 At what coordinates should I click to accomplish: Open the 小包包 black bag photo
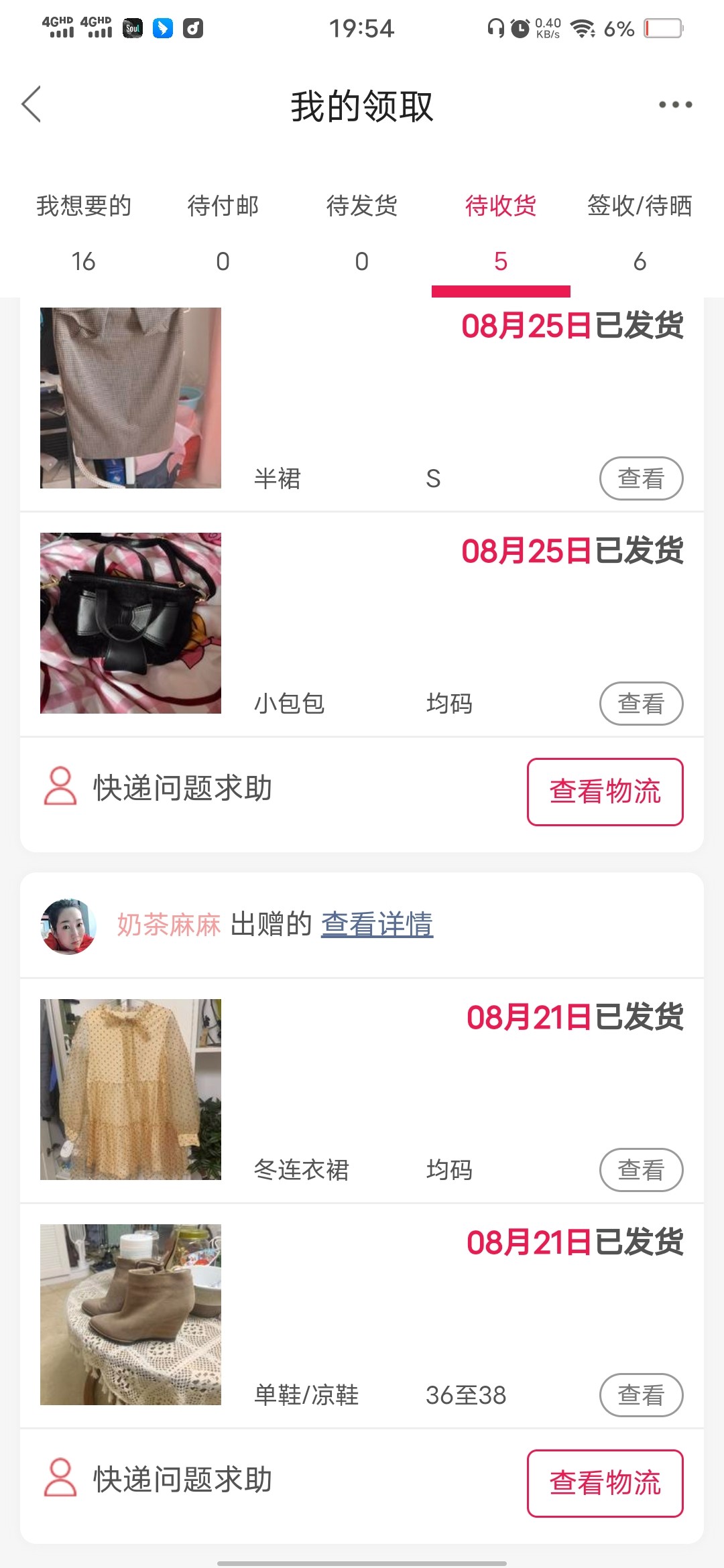click(x=131, y=623)
